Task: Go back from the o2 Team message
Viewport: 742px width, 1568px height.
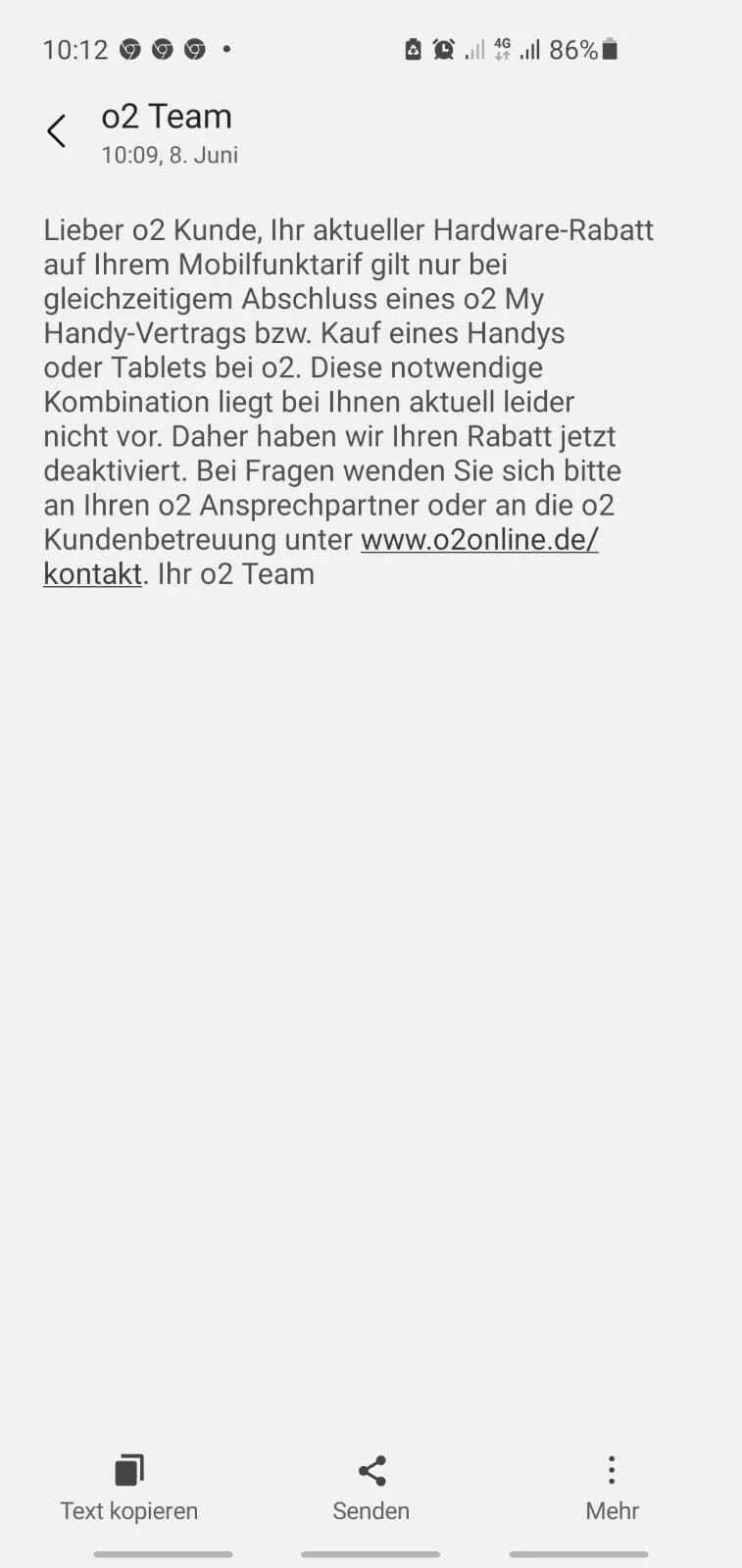Action: click(x=57, y=130)
